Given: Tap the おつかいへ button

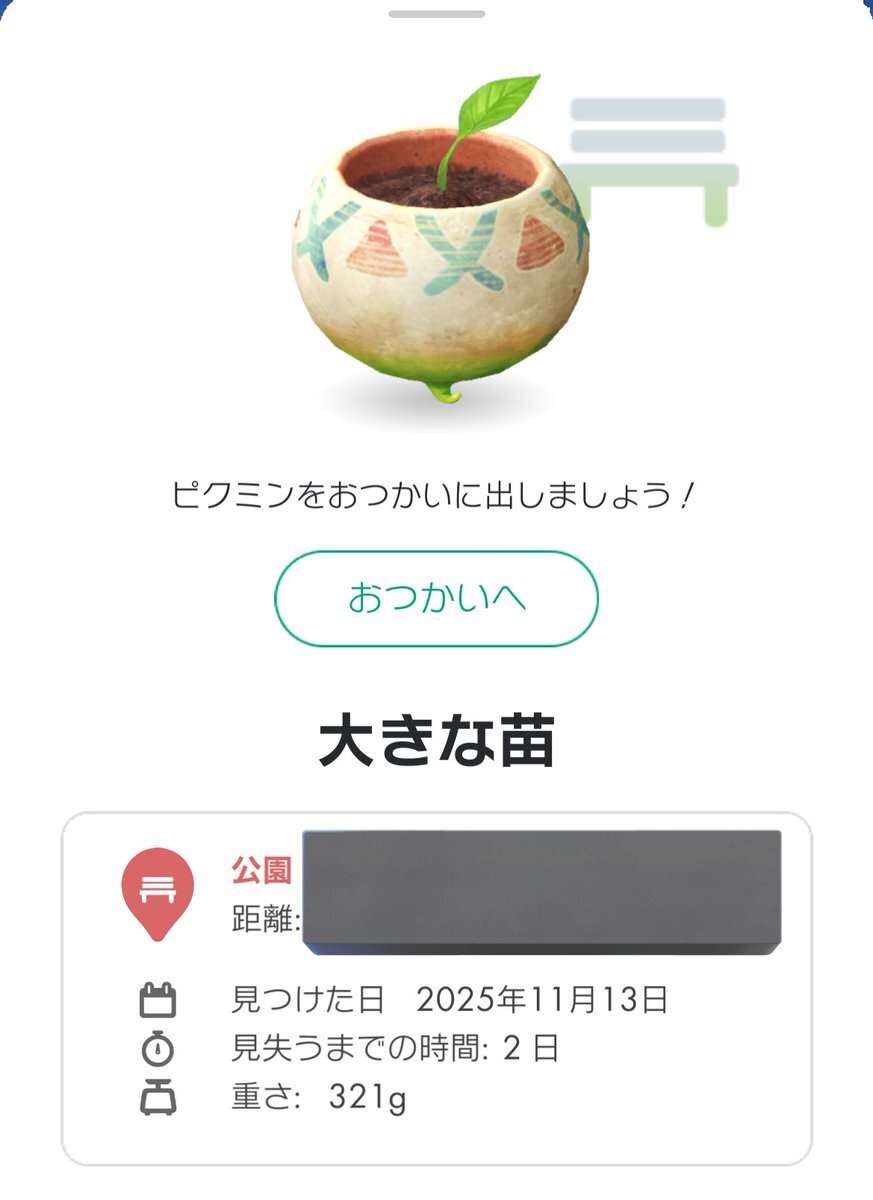Looking at the screenshot, I should point(436,598).
